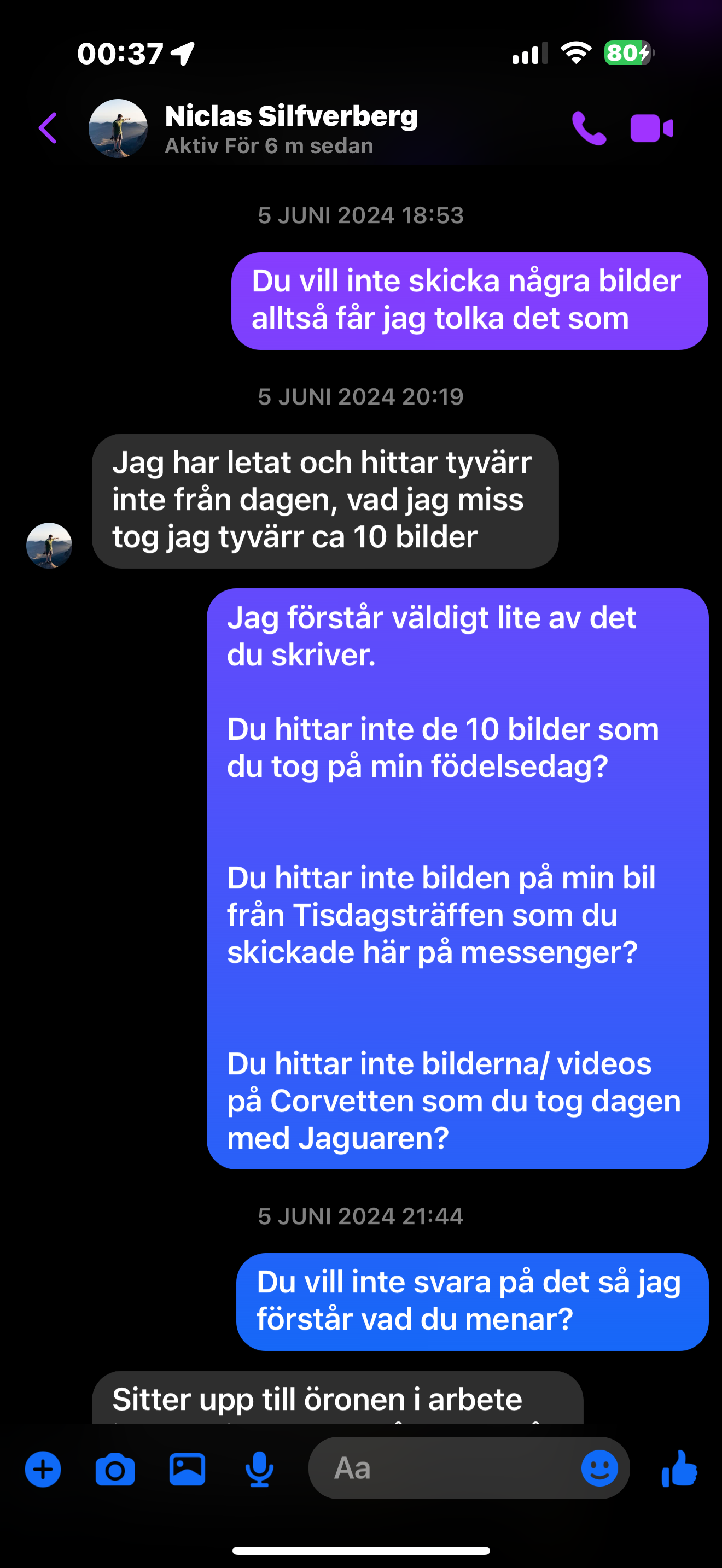
Task: Start a video call with Niclas
Action: point(651,128)
